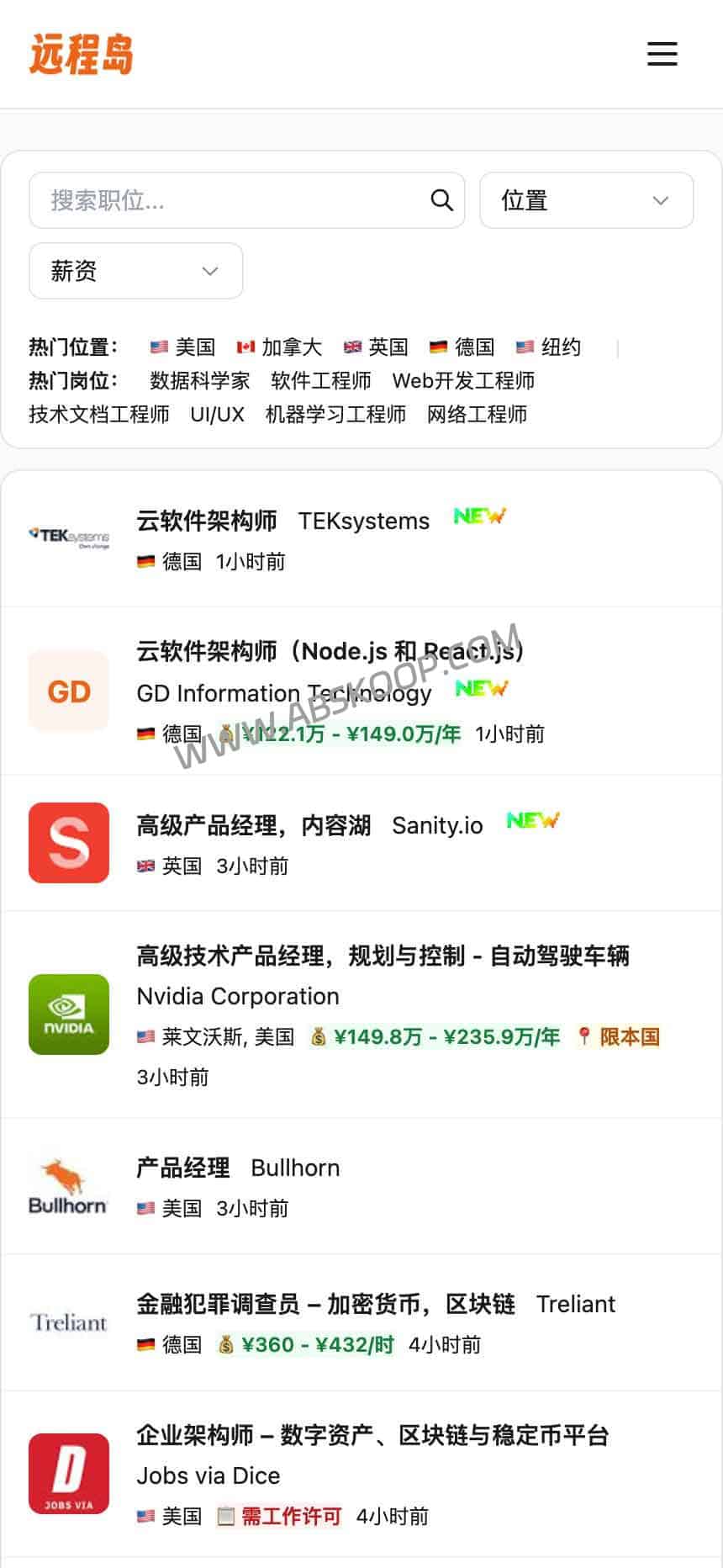Select the 机器学习工程师 hot job link
723x1568 pixels.
pyautogui.click(x=335, y=414)
